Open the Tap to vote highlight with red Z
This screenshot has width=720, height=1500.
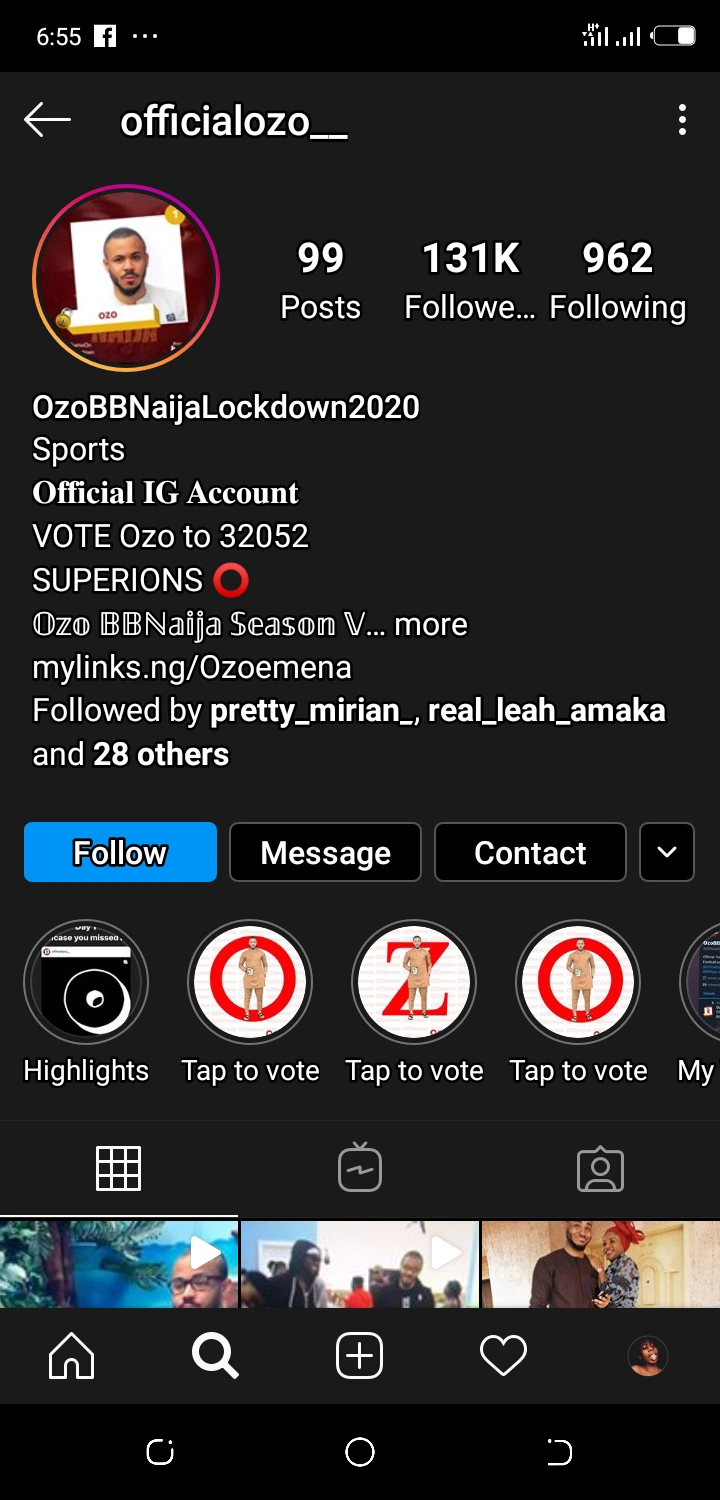414,983
